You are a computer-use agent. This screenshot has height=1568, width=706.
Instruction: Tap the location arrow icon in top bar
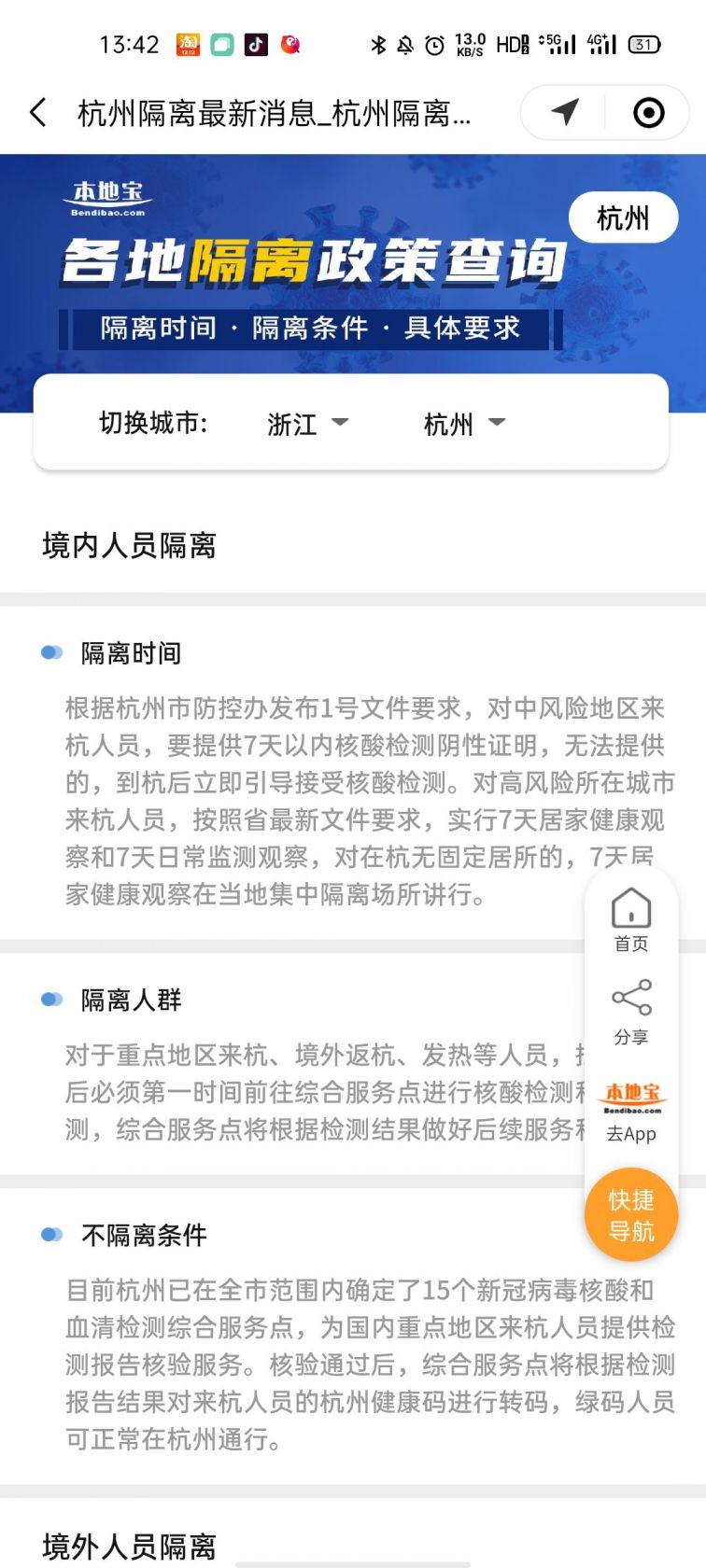[564, 113]
